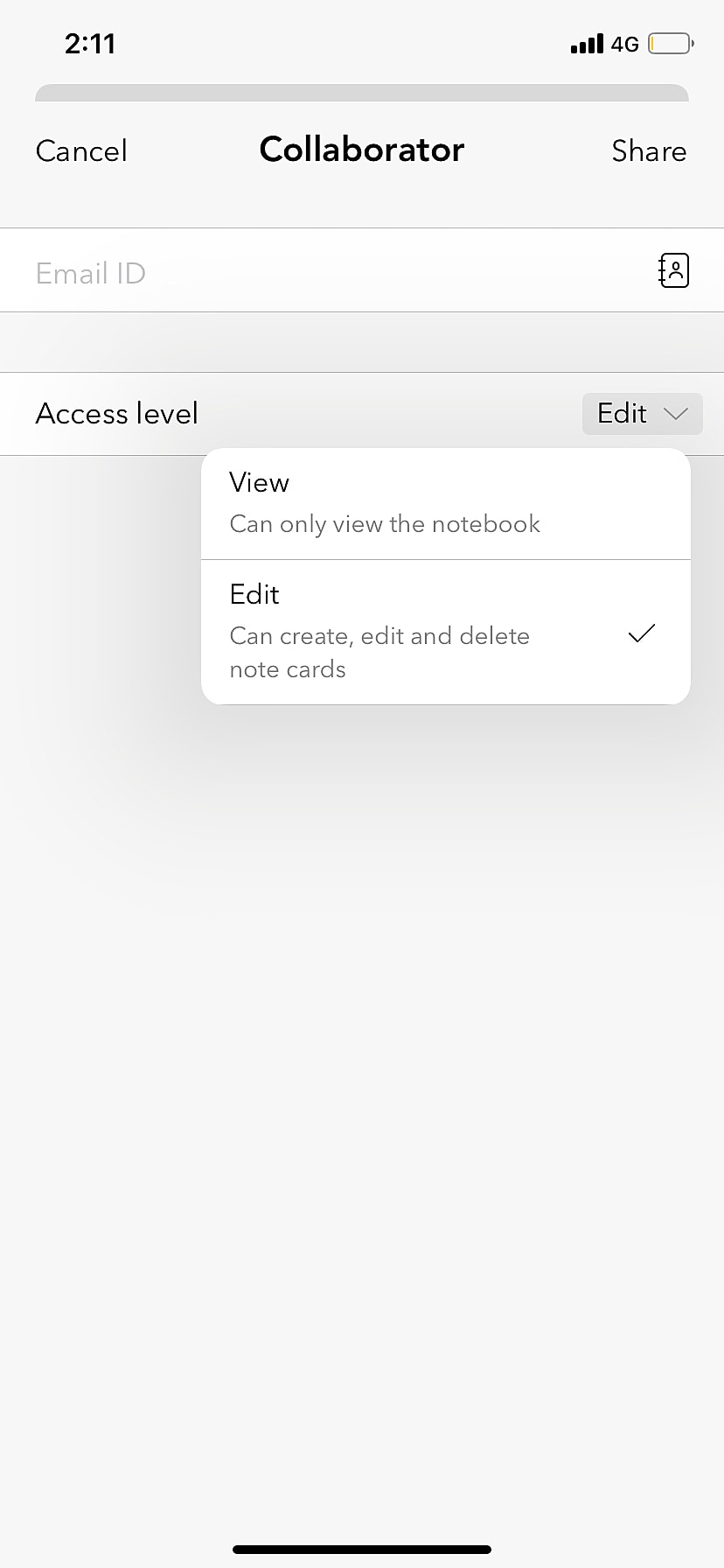
Task: Open the contacts picker icon
Action: click(673, 270)
